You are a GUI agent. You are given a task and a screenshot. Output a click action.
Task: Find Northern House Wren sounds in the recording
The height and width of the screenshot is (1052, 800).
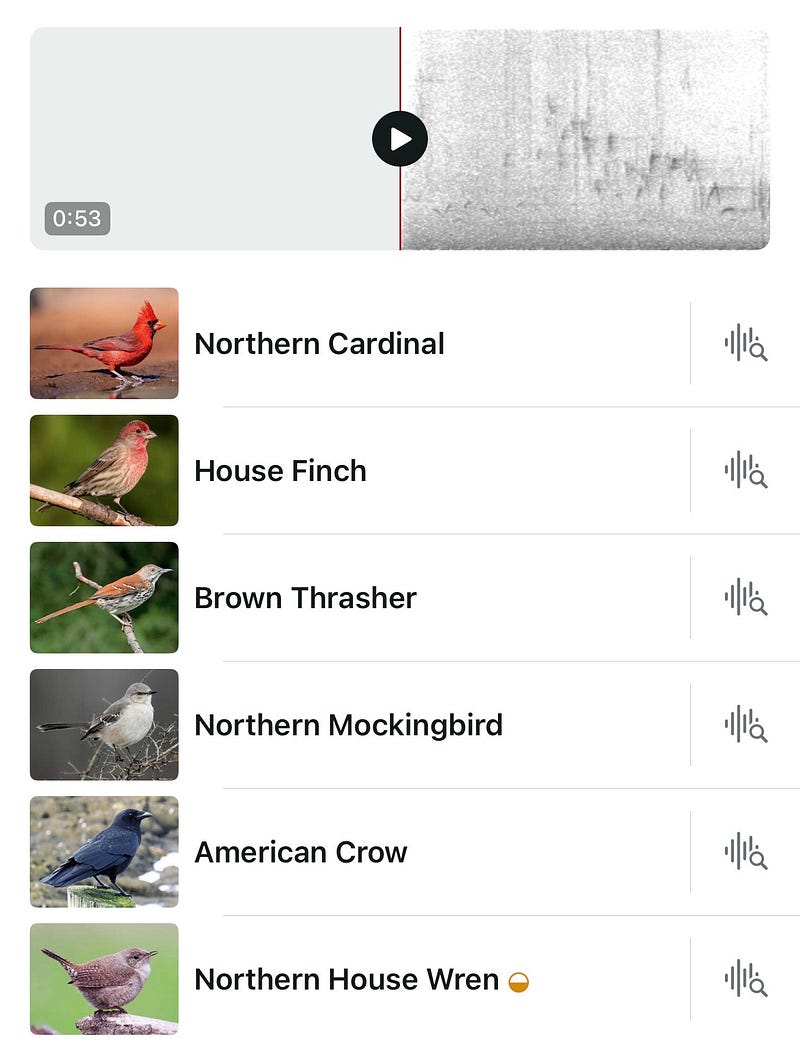(745, 978)
